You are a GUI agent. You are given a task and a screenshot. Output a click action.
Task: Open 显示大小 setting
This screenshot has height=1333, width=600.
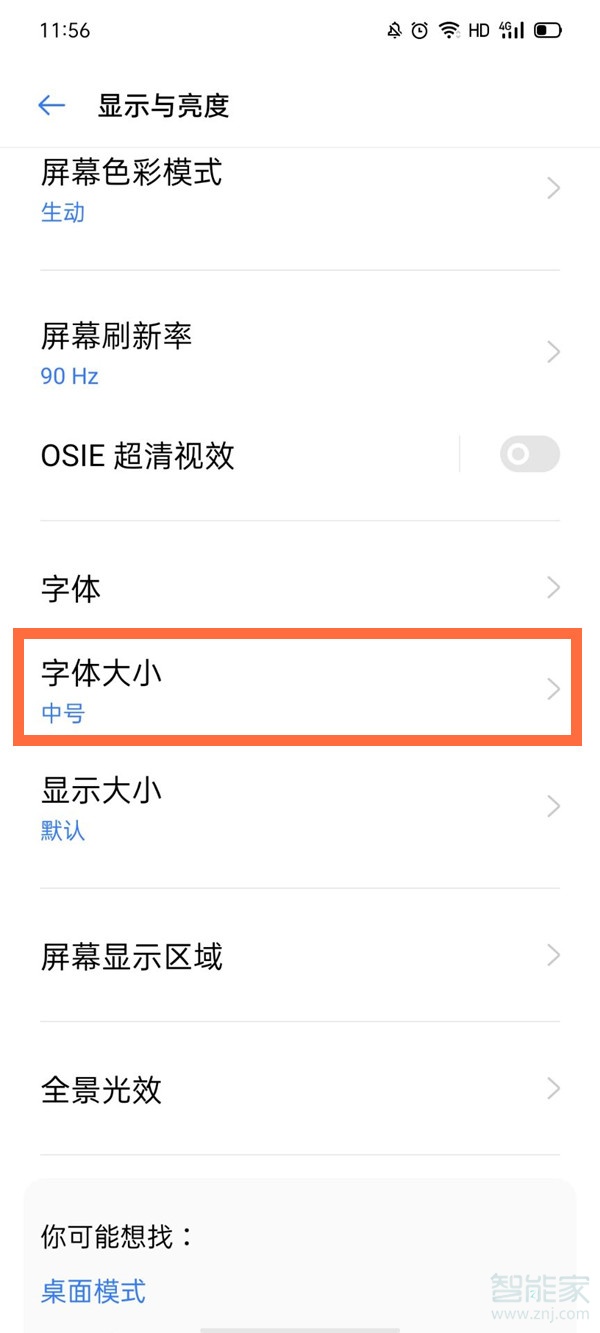coord(300,807)
